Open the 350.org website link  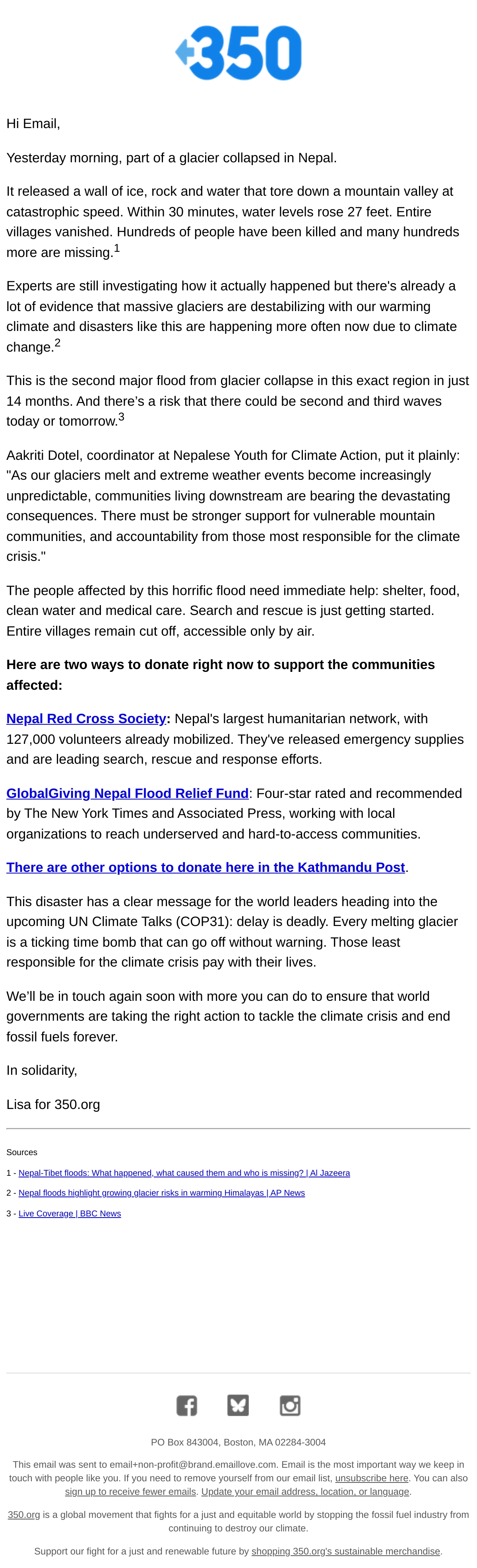point(24,1514)
